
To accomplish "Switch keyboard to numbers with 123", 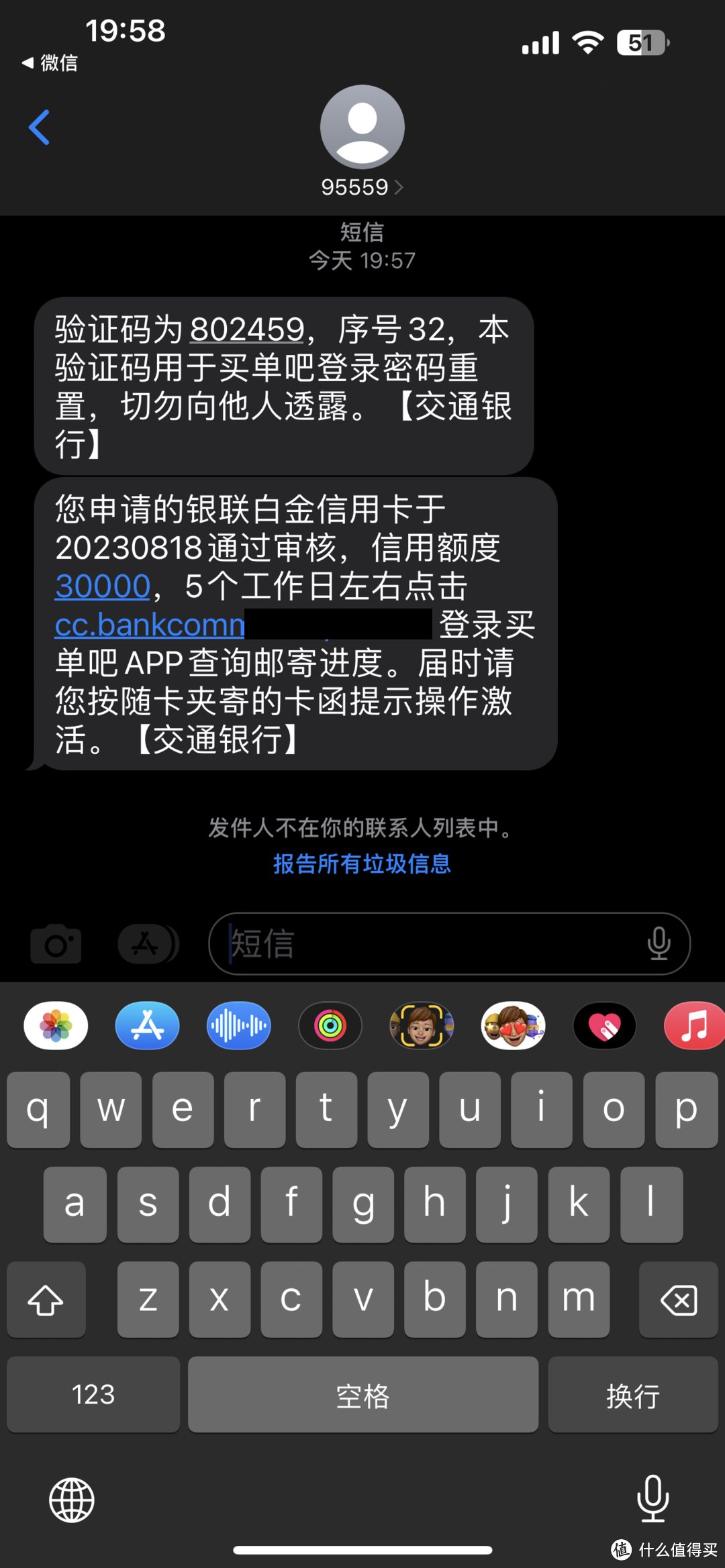I will tap(93, 1395).
